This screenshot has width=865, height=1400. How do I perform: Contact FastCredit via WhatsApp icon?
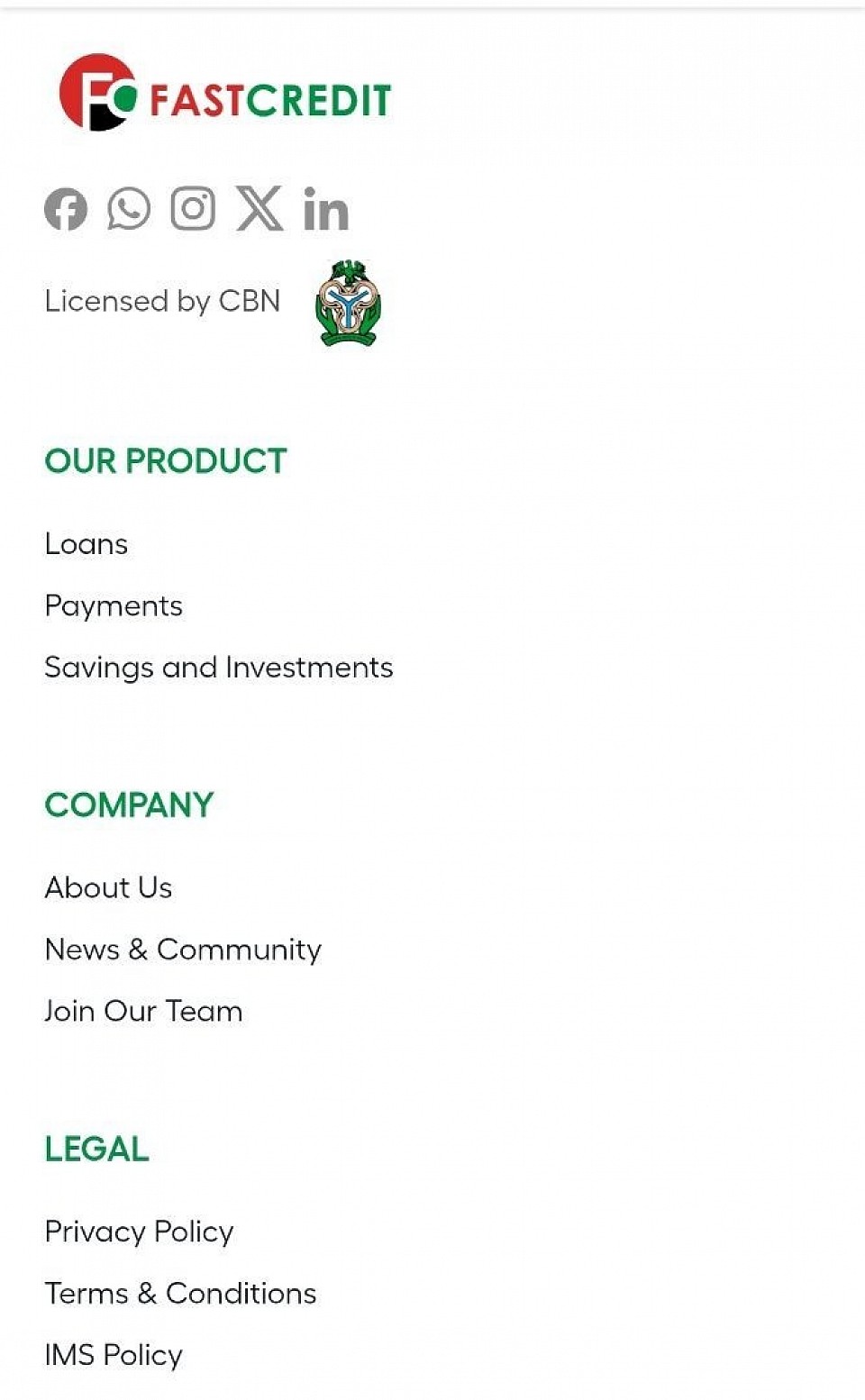[129, 210]
